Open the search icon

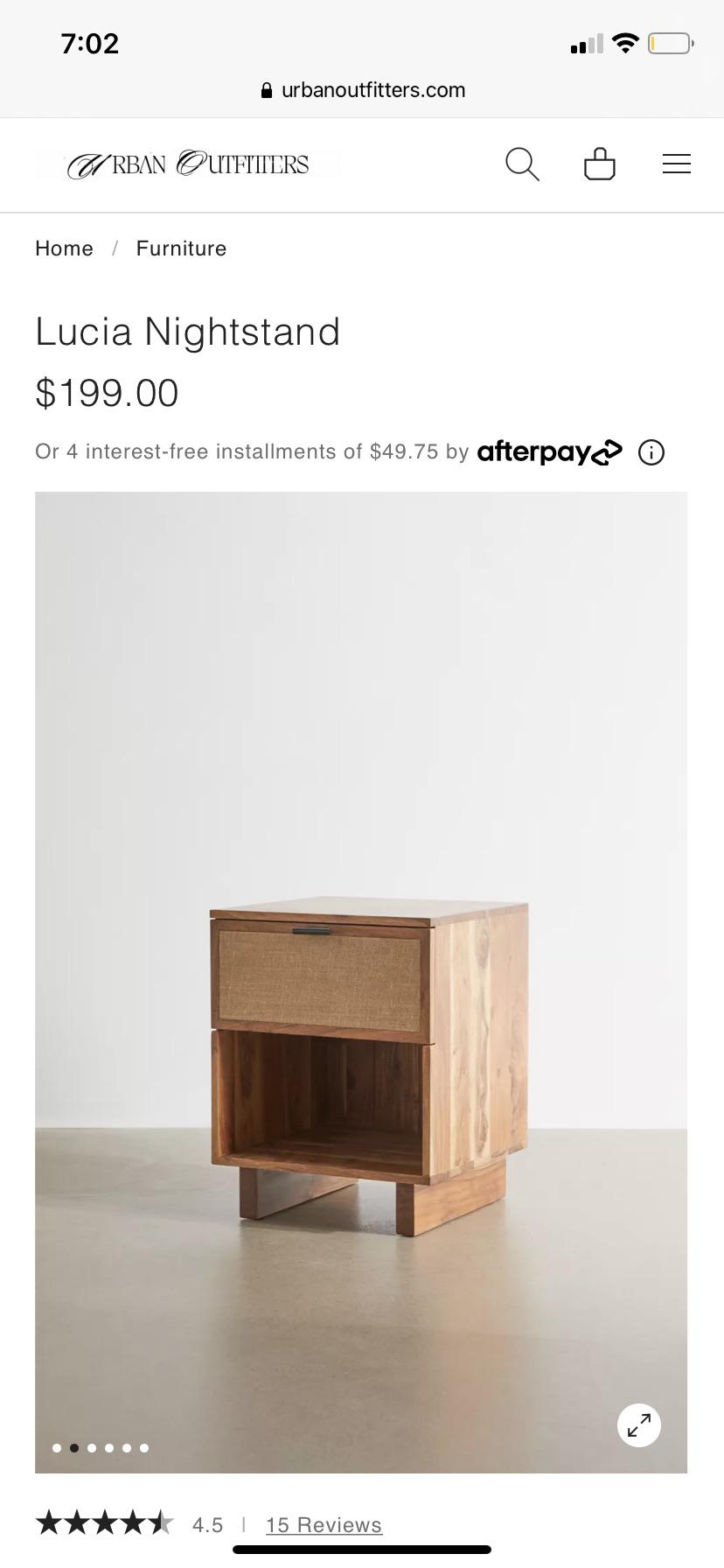click(x=522, y=164)
